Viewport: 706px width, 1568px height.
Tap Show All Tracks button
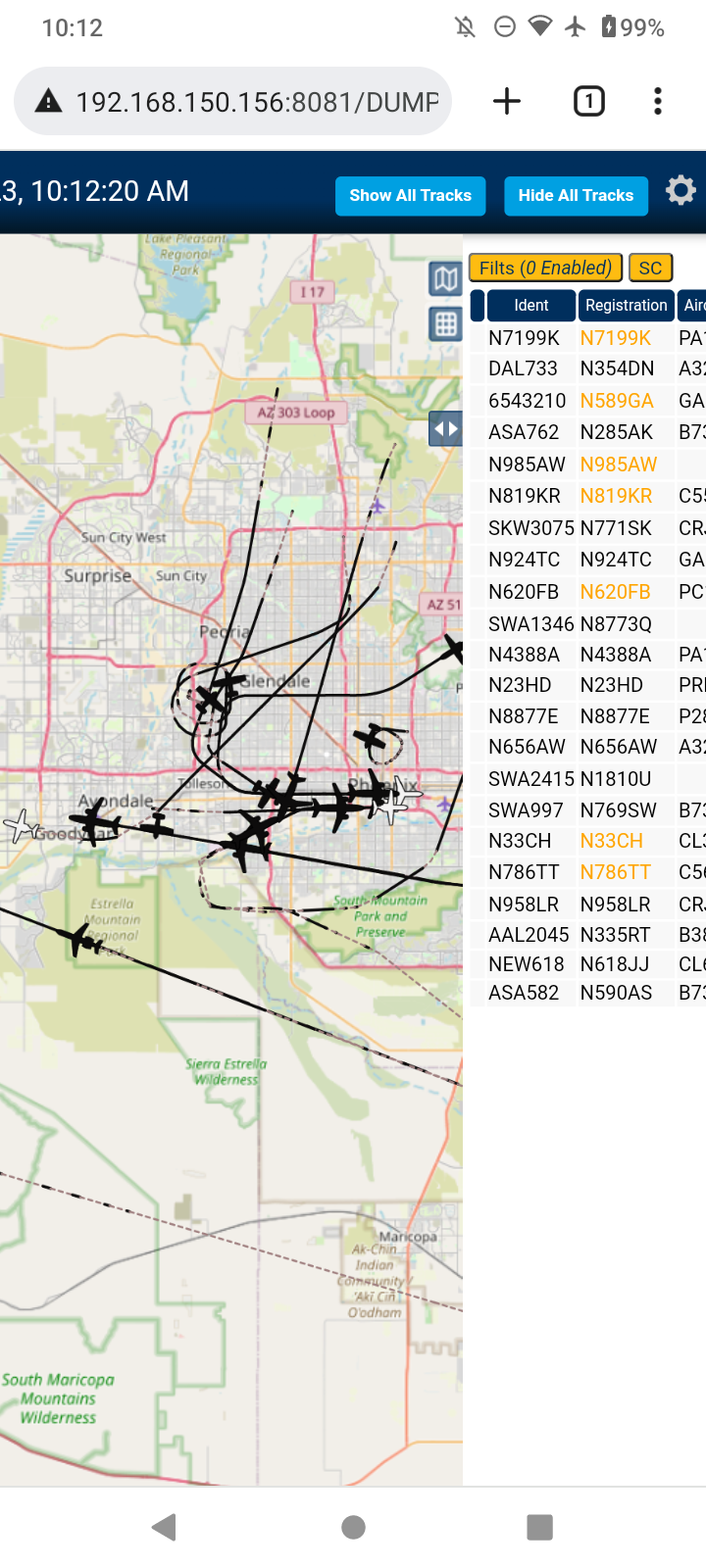(410, 196)
